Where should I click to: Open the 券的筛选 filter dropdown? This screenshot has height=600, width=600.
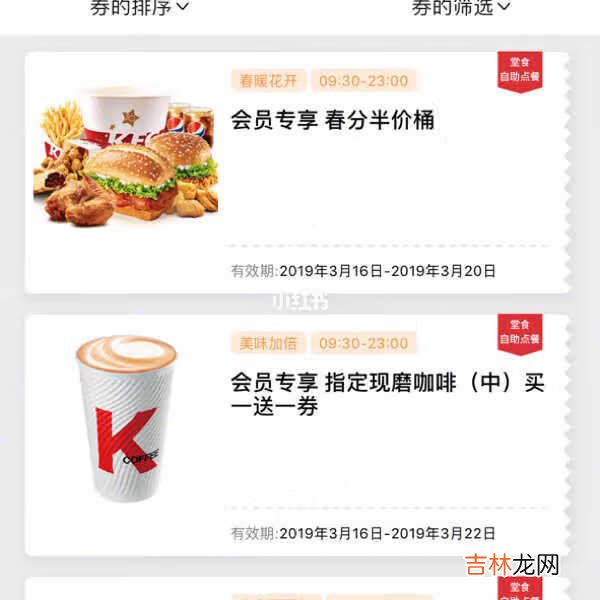pyautogui.click(x=461, y=8)
